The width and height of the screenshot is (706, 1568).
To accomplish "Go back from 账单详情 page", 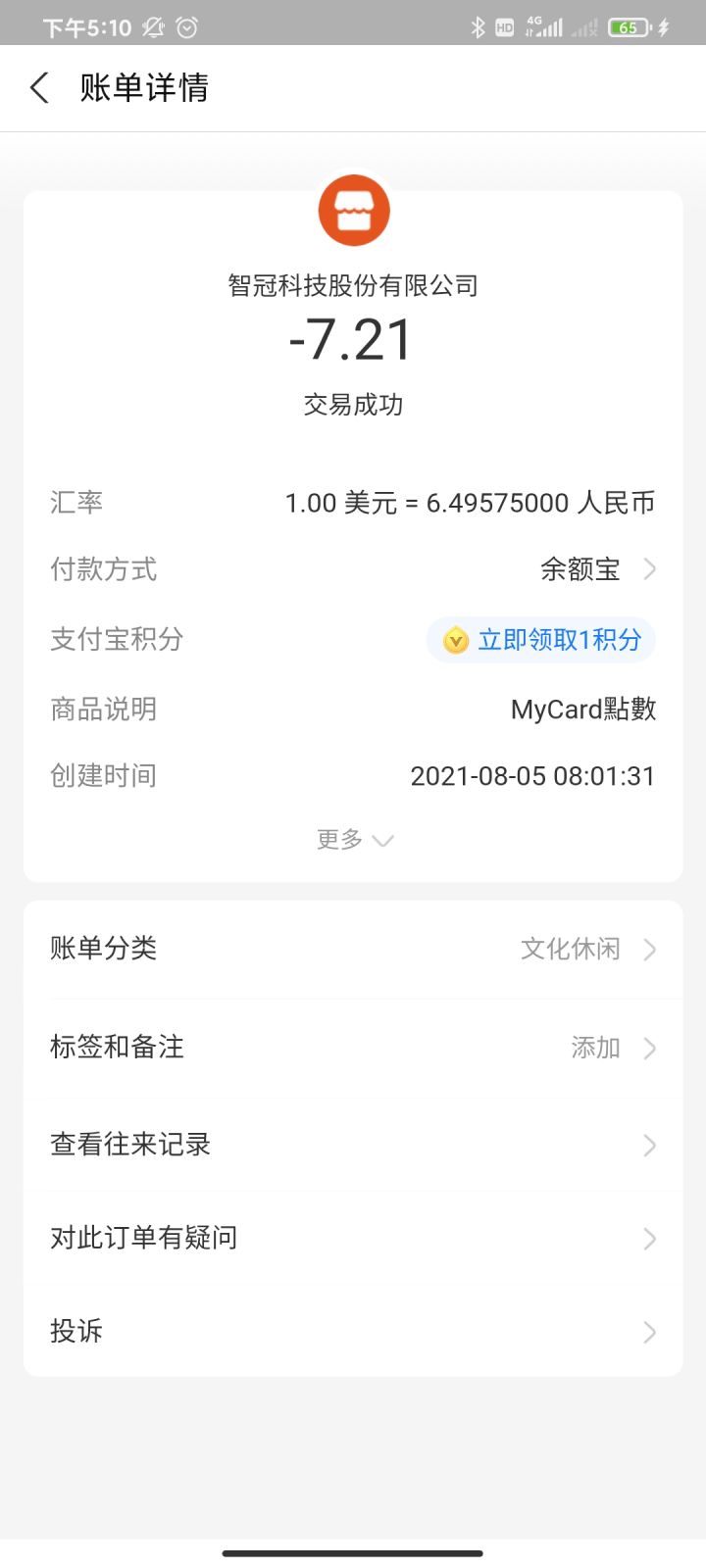I will pos(40,88).
